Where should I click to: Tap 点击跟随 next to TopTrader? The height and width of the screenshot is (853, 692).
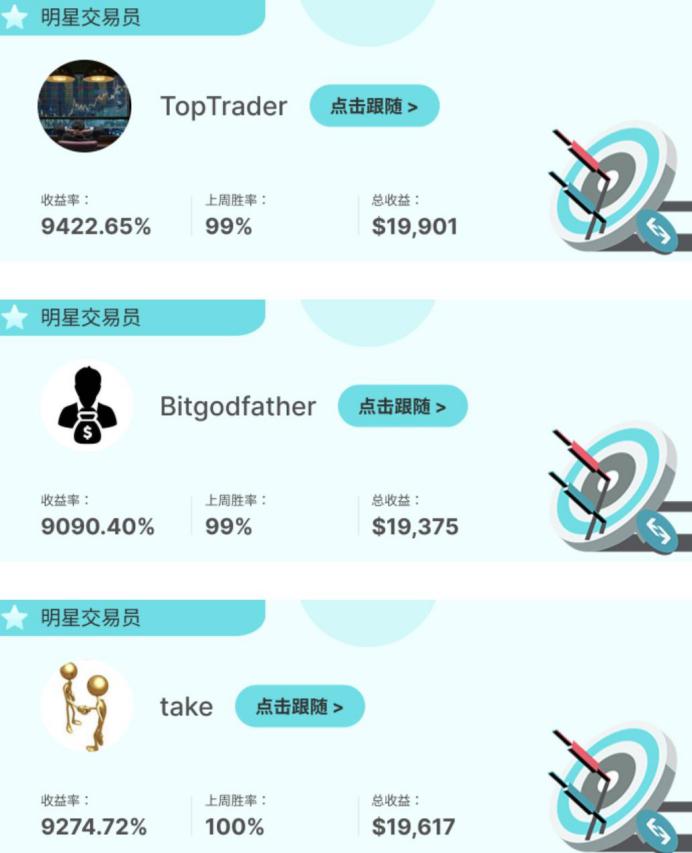374,106
